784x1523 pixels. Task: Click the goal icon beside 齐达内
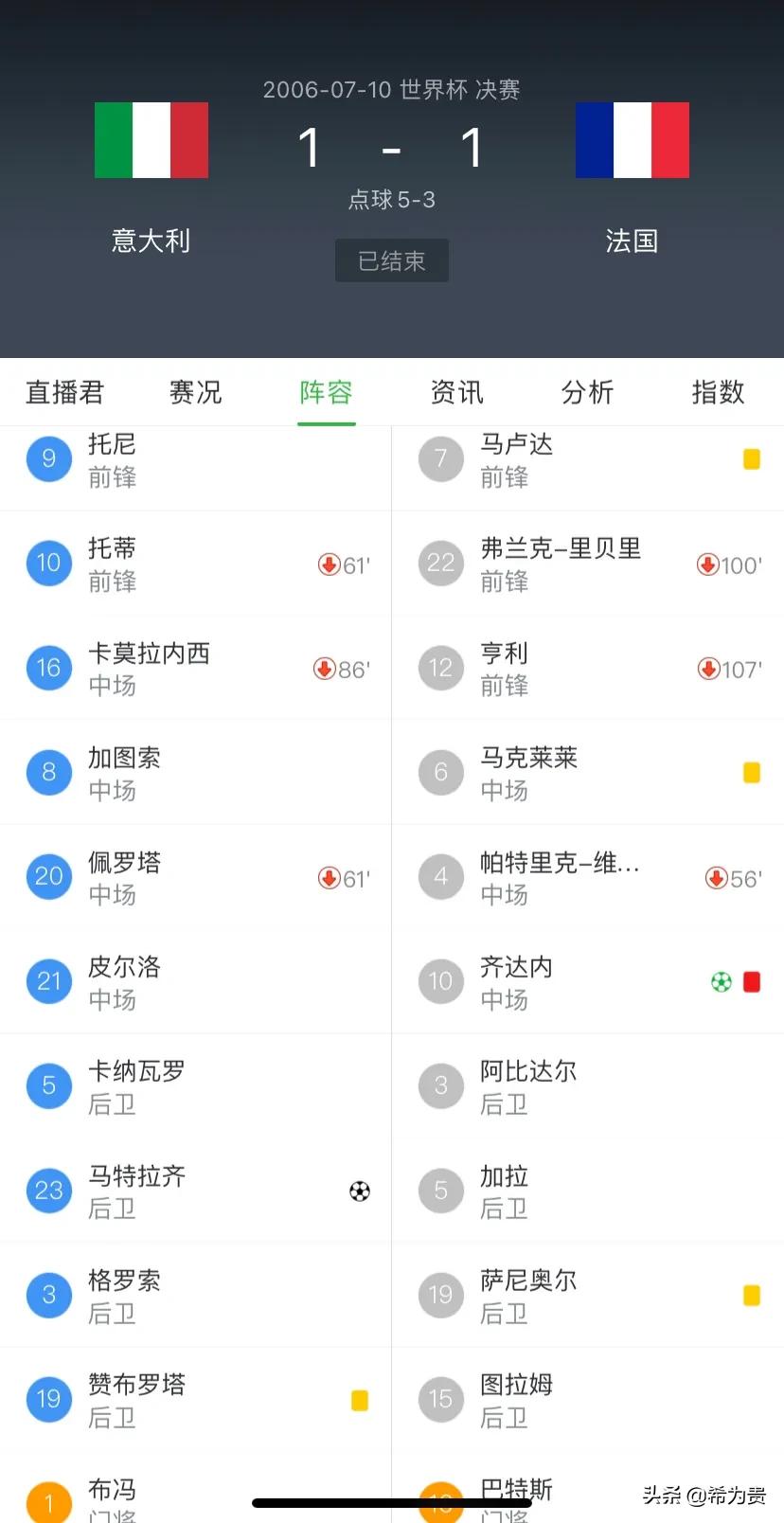coord(721,982)
